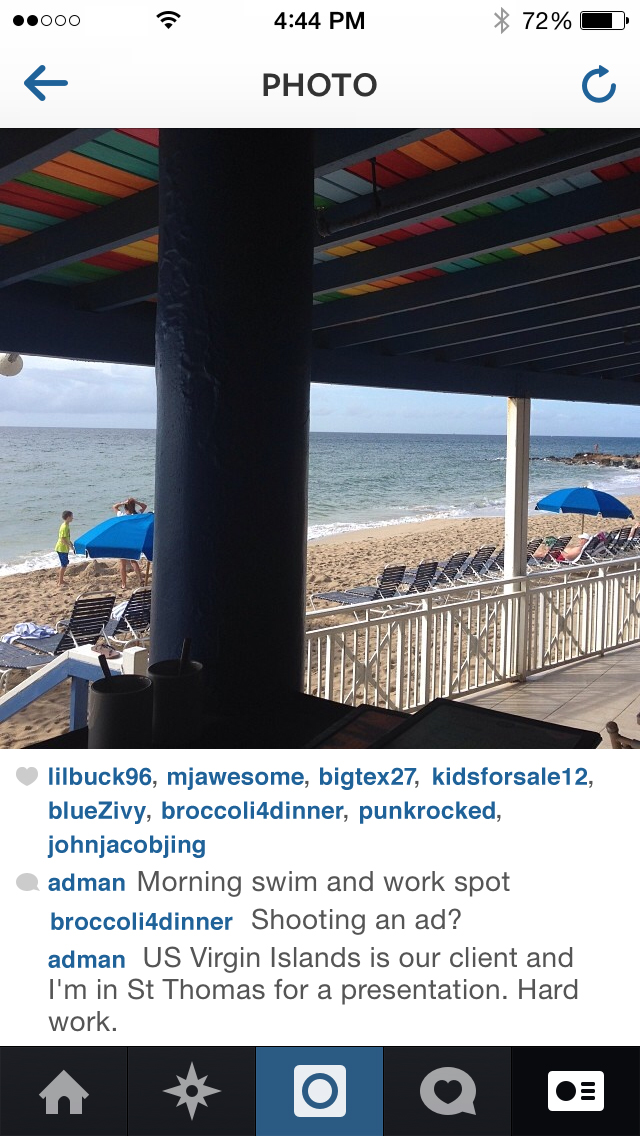Open adman's profile from the caption

pyautogui.click(x=87, y=883)
